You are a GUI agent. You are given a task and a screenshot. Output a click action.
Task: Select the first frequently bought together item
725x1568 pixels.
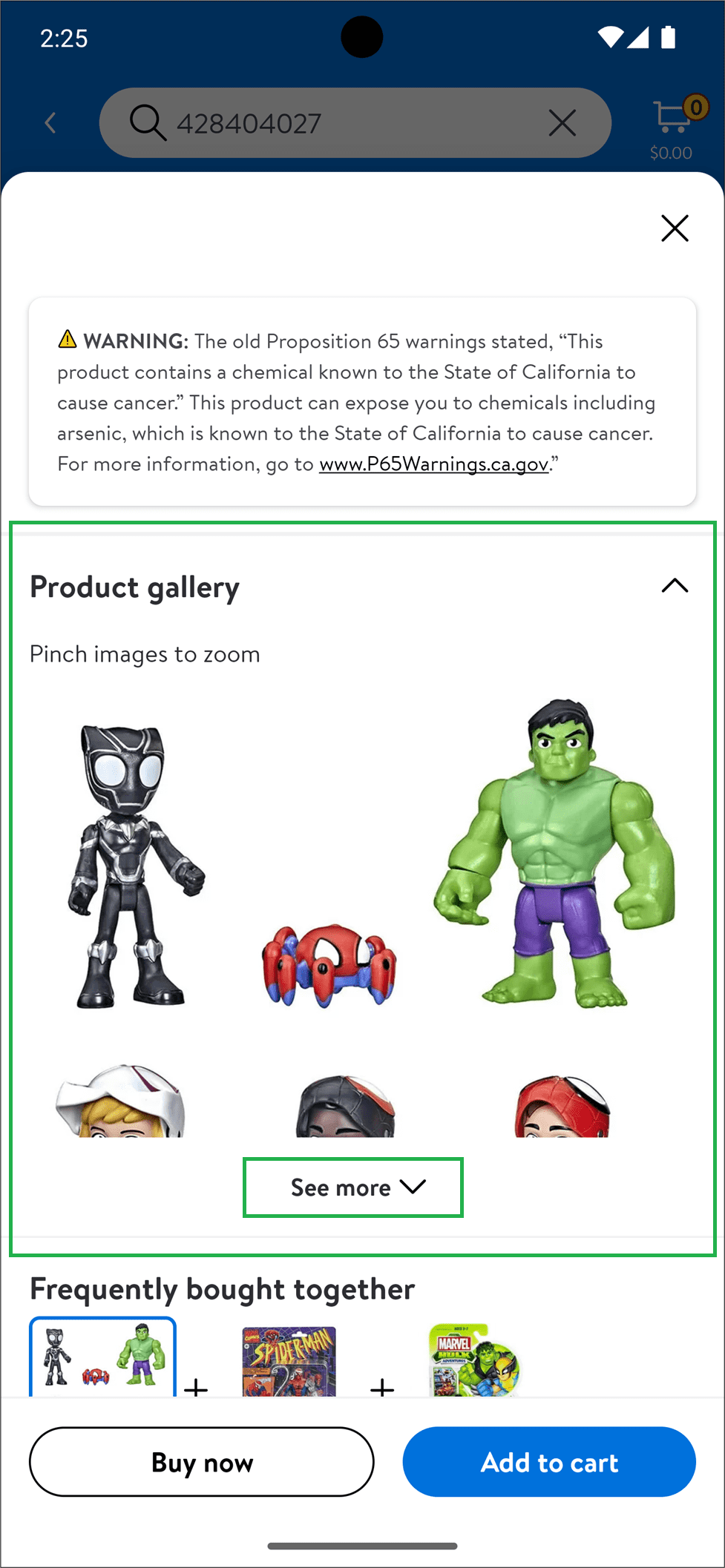[102, 1359]
